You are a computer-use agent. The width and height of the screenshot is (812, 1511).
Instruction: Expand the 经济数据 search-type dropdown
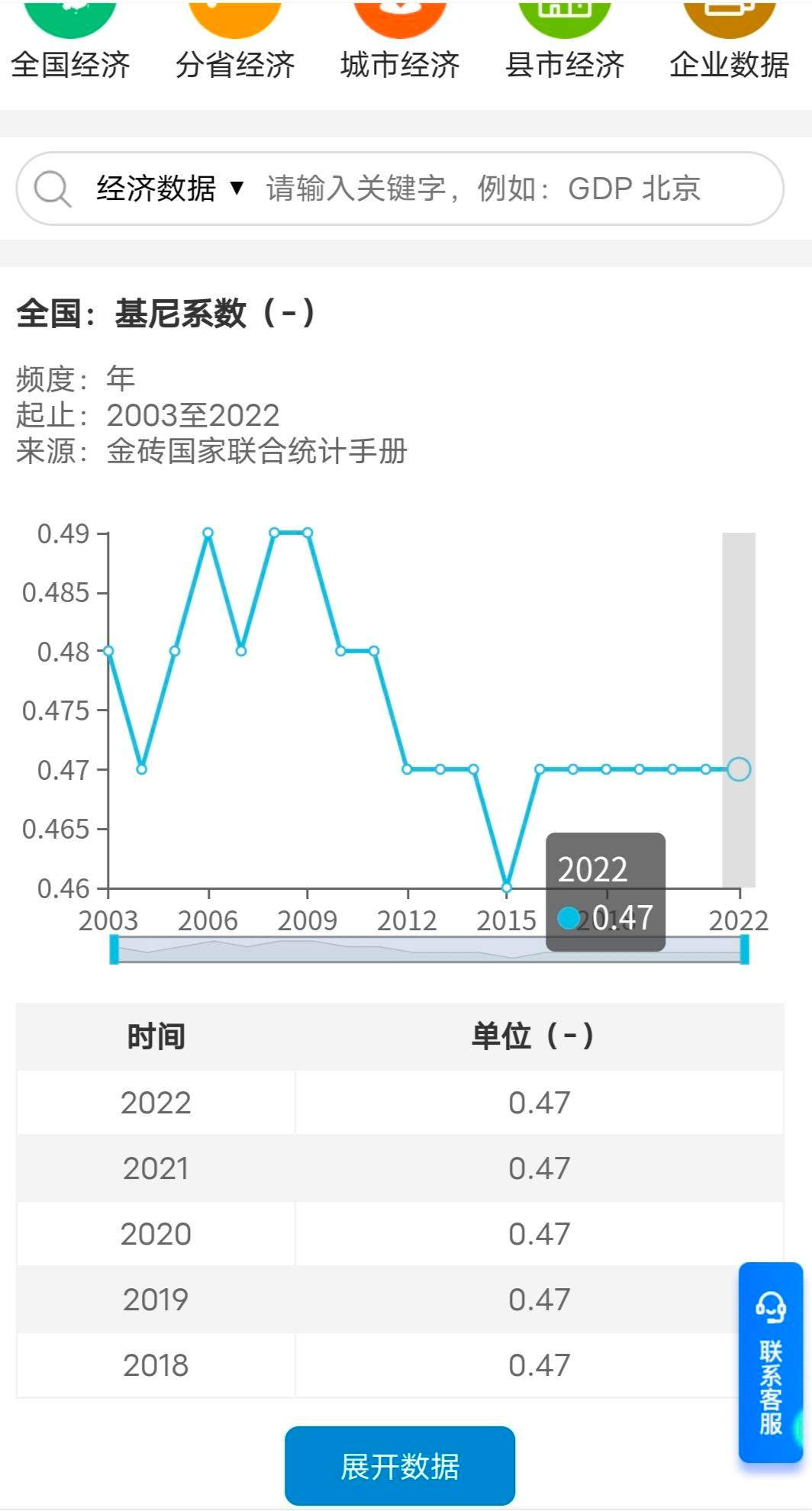point(169,188)
